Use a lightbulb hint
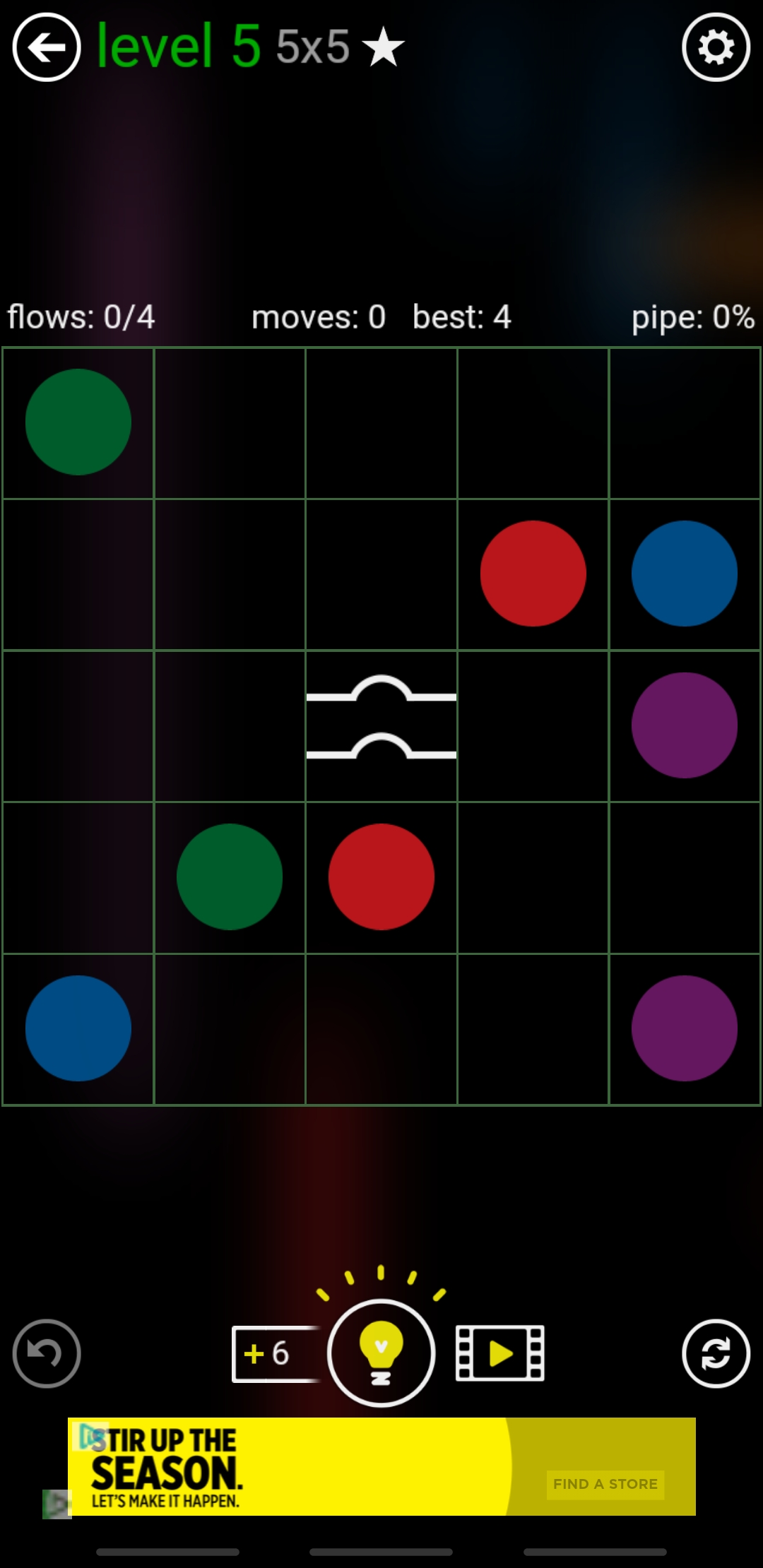This screenshot has width=763, height=1568. (381, 1353)
